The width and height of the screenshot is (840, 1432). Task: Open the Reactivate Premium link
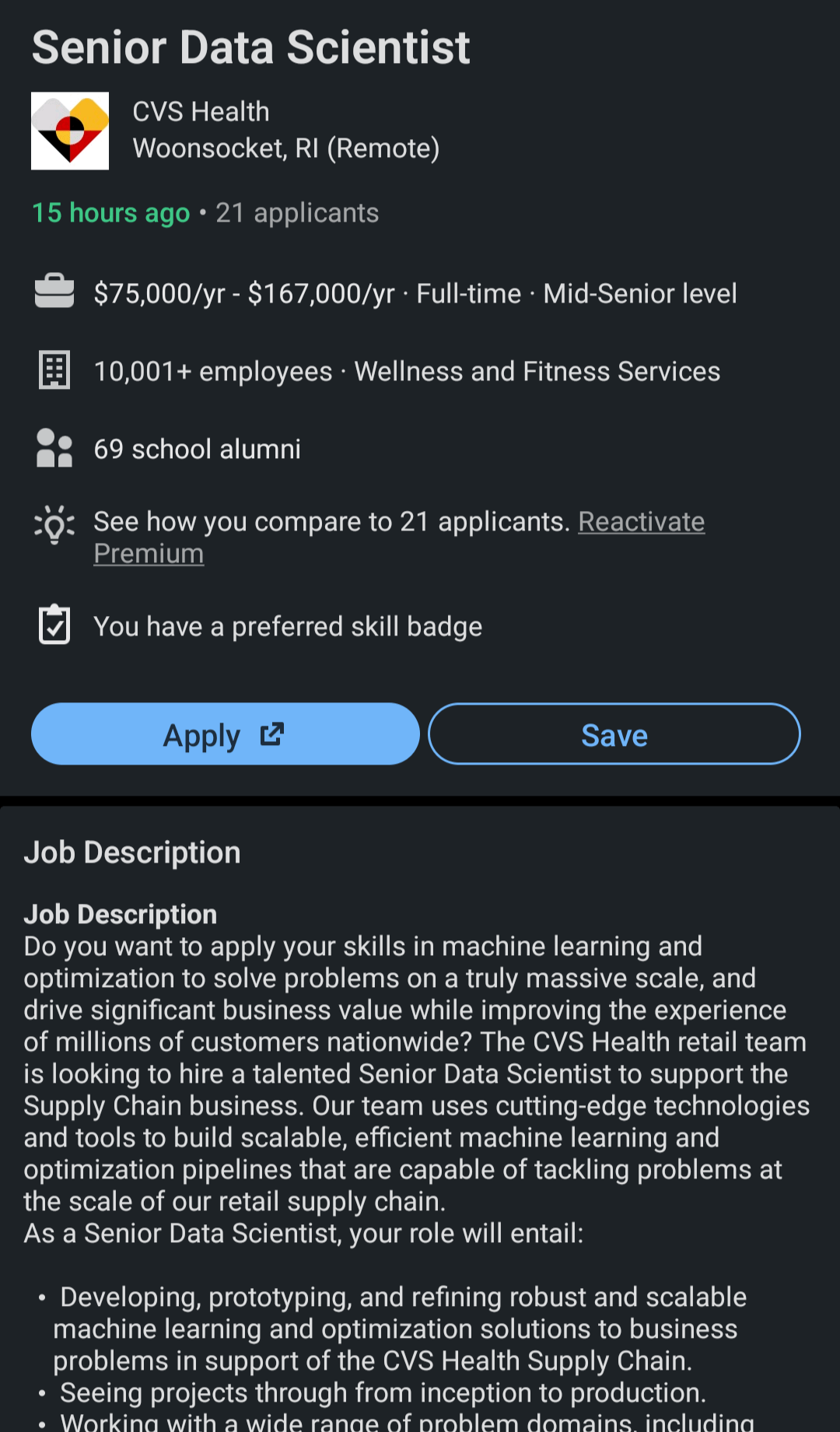(641, 521)
